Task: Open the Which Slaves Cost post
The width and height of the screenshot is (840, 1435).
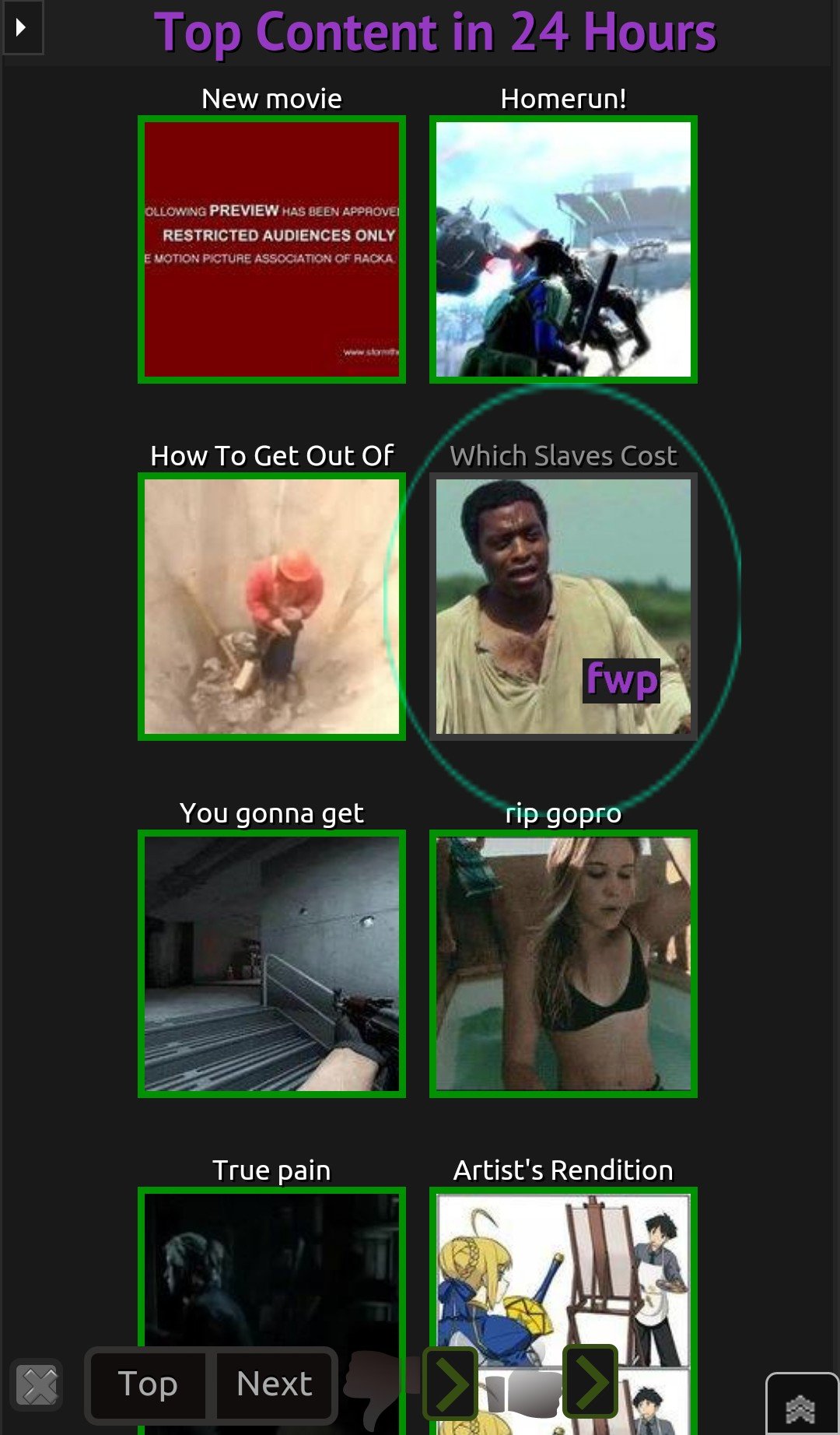Action: [x=563, y=606]
